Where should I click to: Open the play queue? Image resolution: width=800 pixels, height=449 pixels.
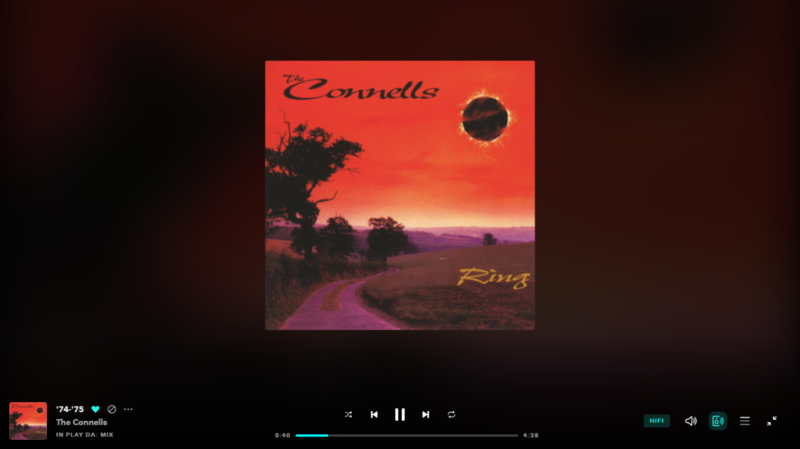point(745,421)
